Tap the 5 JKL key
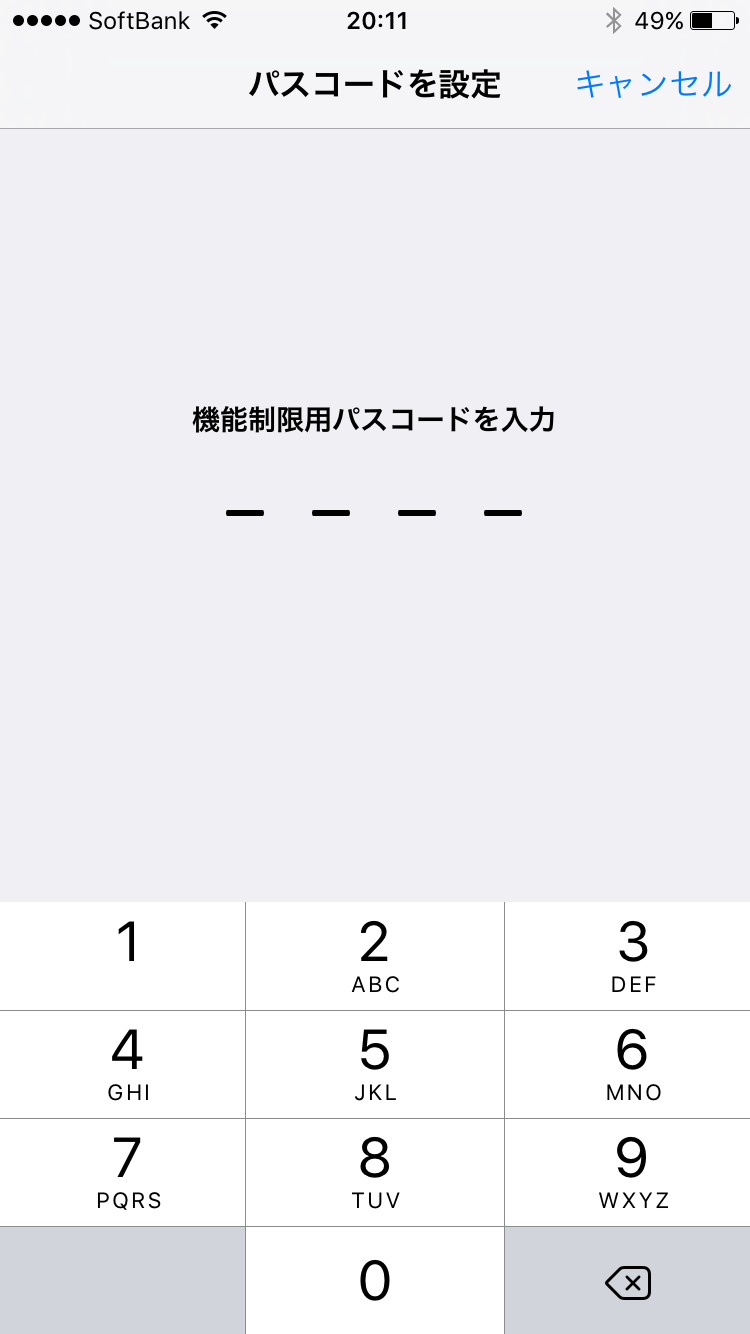This screenshot has width=750, height=1334. (375, 1064)
